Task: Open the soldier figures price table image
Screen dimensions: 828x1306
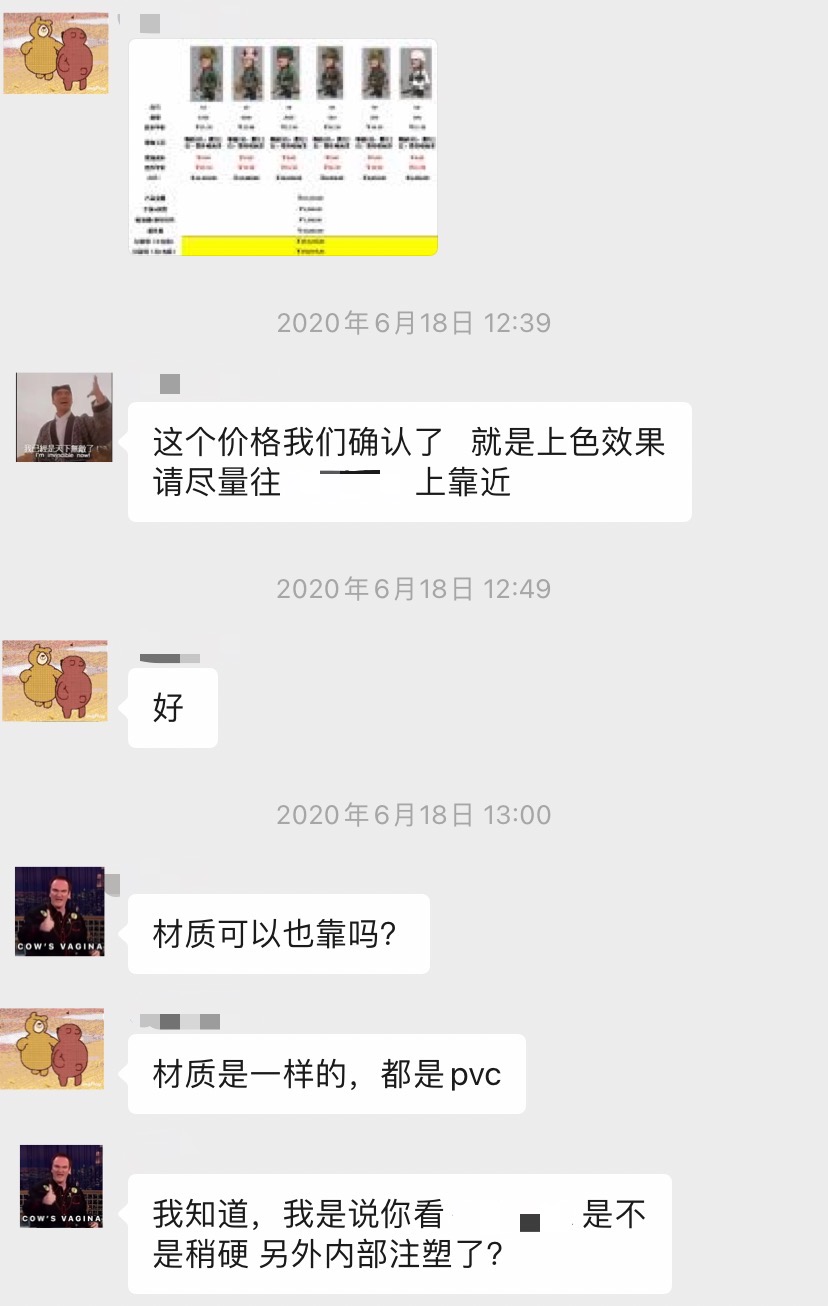Action: 283,147
